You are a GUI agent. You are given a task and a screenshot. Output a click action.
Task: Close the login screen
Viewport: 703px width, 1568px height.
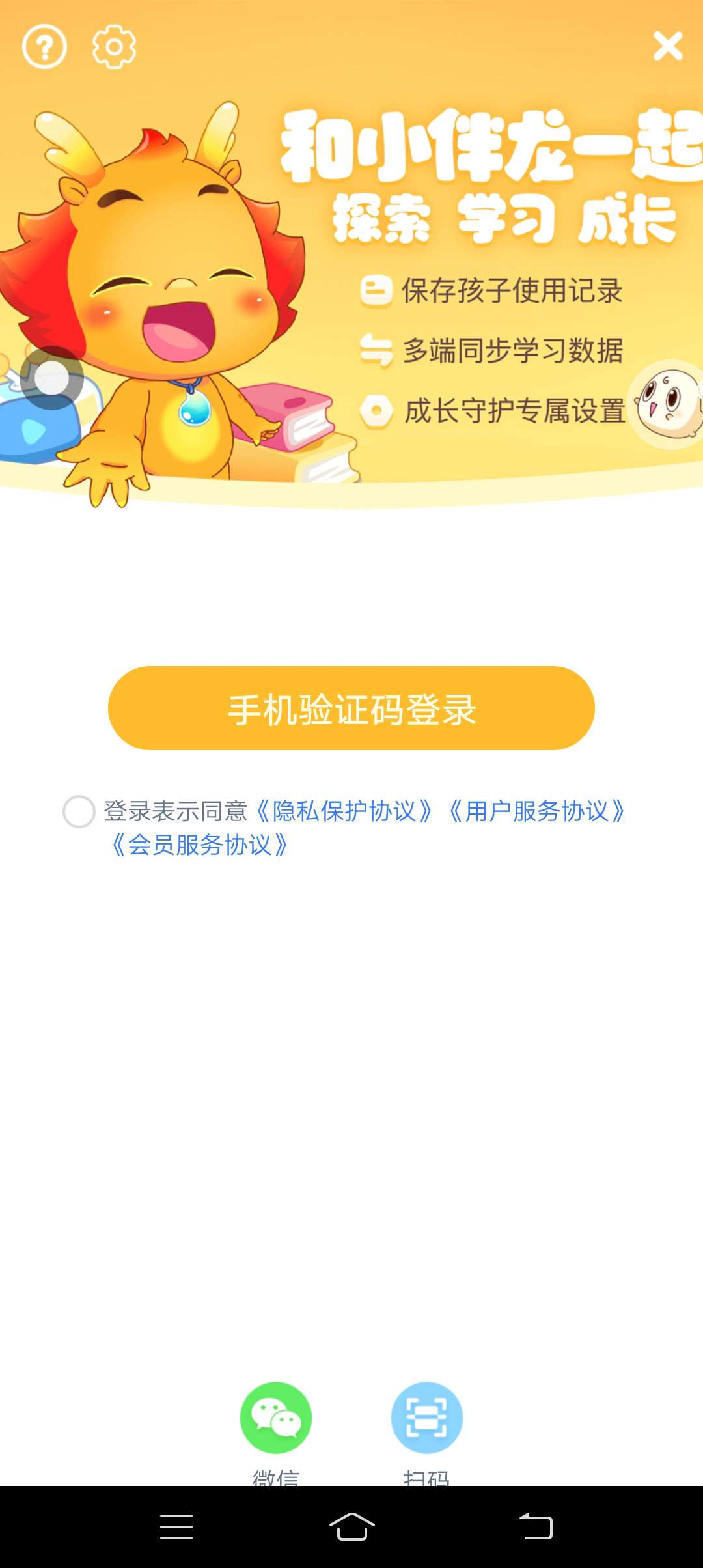[x=668, y=46]
